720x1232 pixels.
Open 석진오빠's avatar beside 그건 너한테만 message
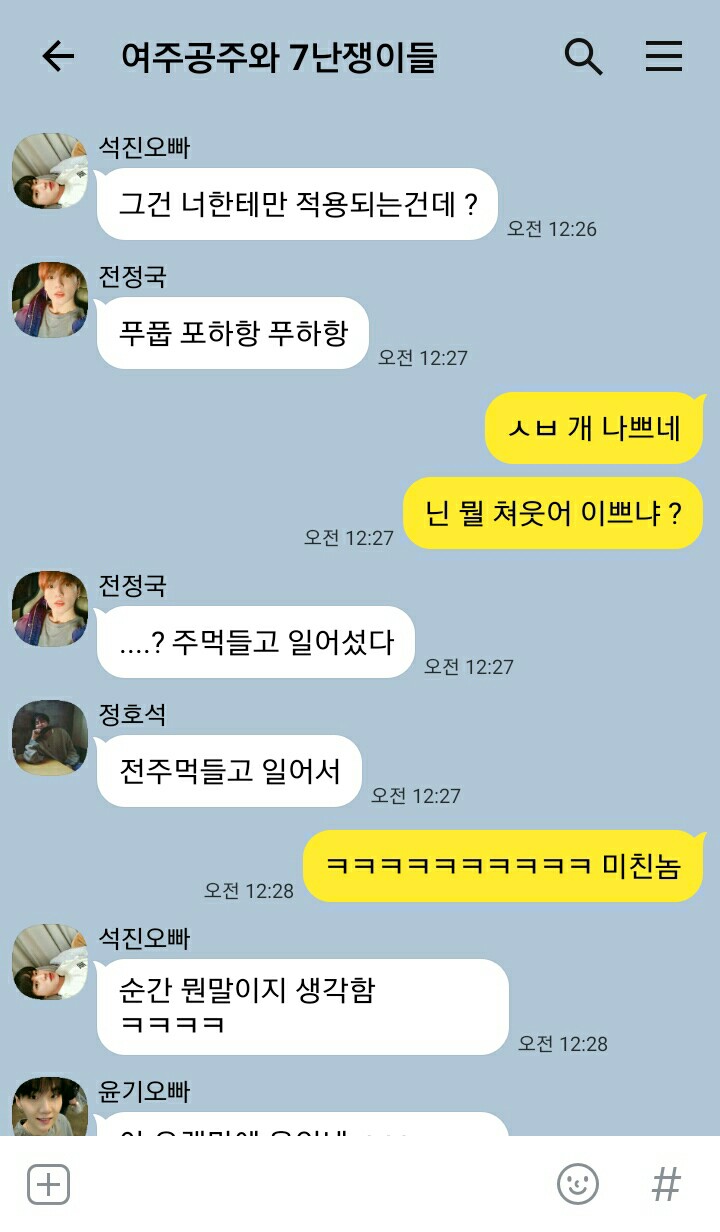(x=50, y=170)
